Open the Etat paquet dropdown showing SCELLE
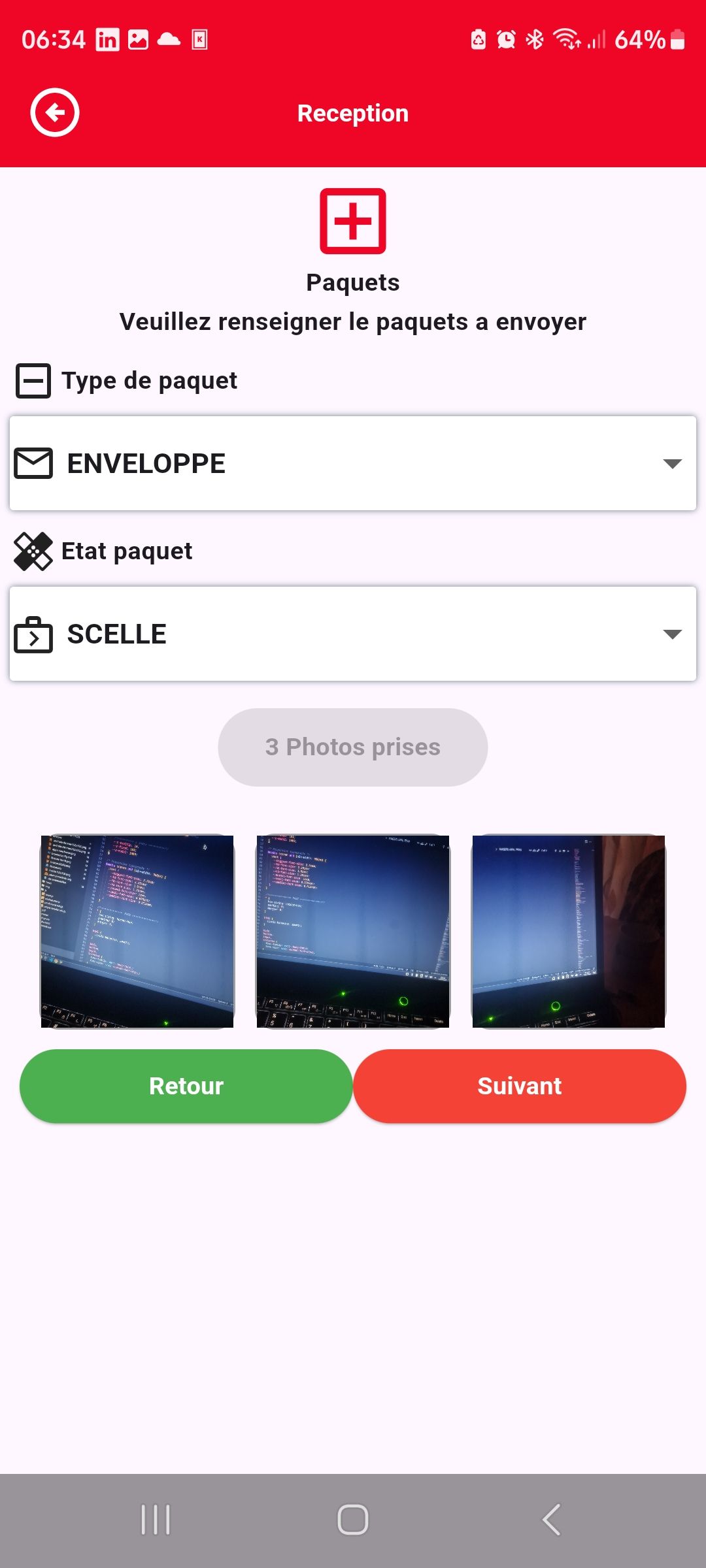 click(353, 634)
